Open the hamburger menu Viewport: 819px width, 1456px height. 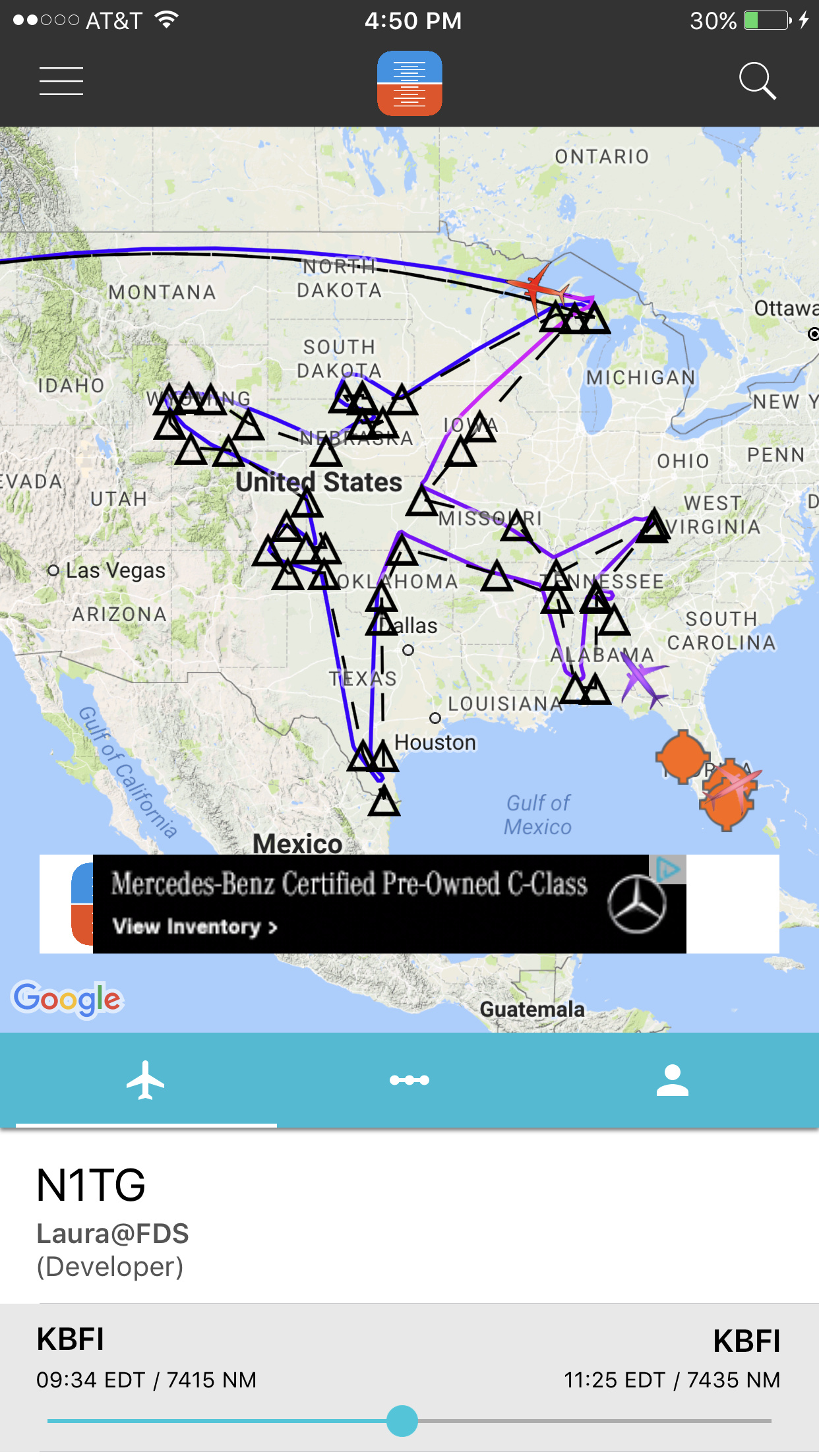pyautogui.click(x=61, y=81)
